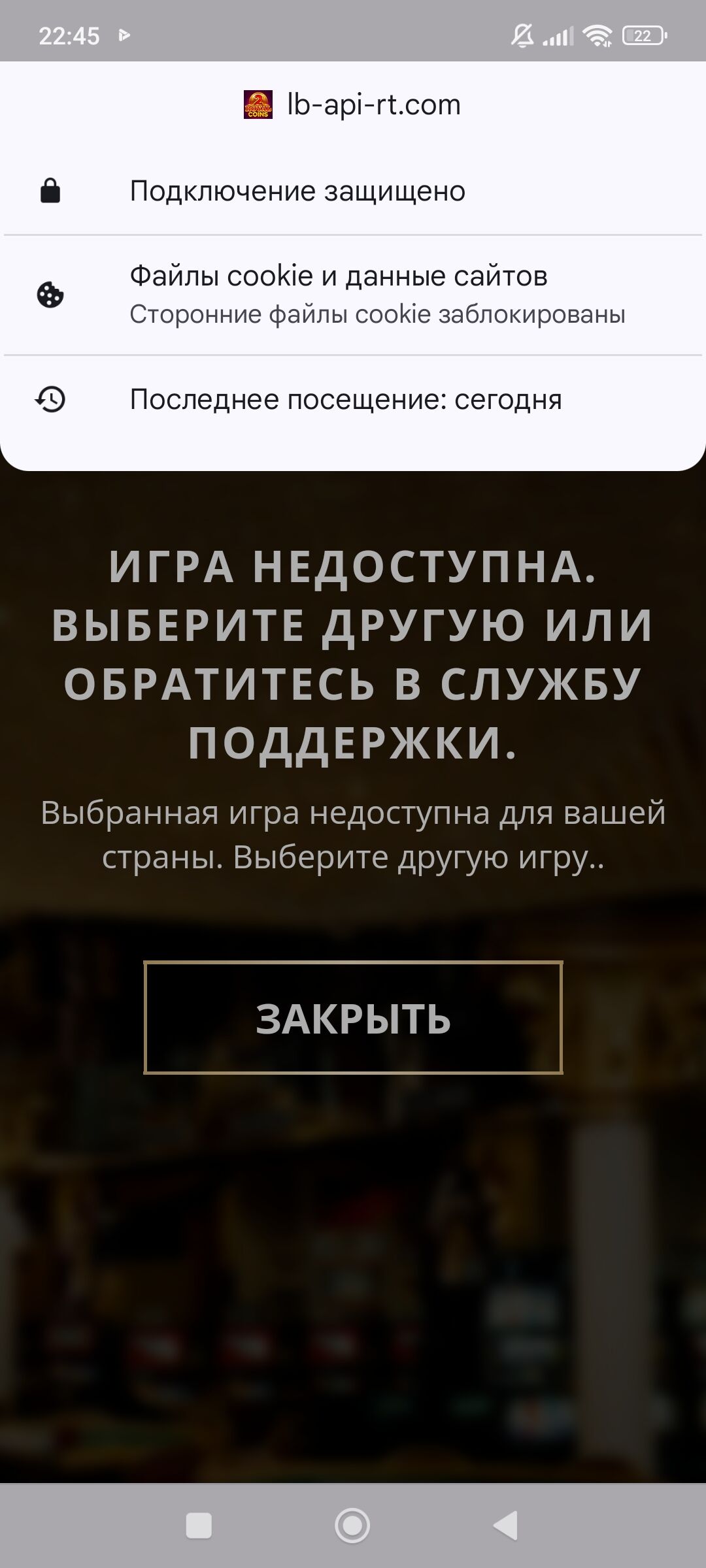Open the 'Подключение защищено' connection details
Viewport: 706px width, 1568px height.
click(x=353, y=191)
